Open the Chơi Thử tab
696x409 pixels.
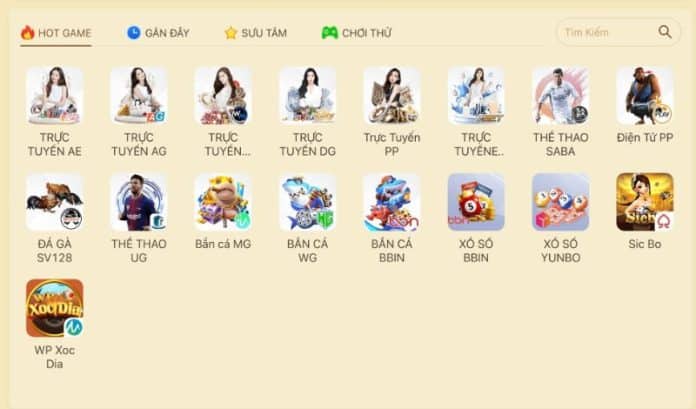pyautogui.click(x=356, y=33)
